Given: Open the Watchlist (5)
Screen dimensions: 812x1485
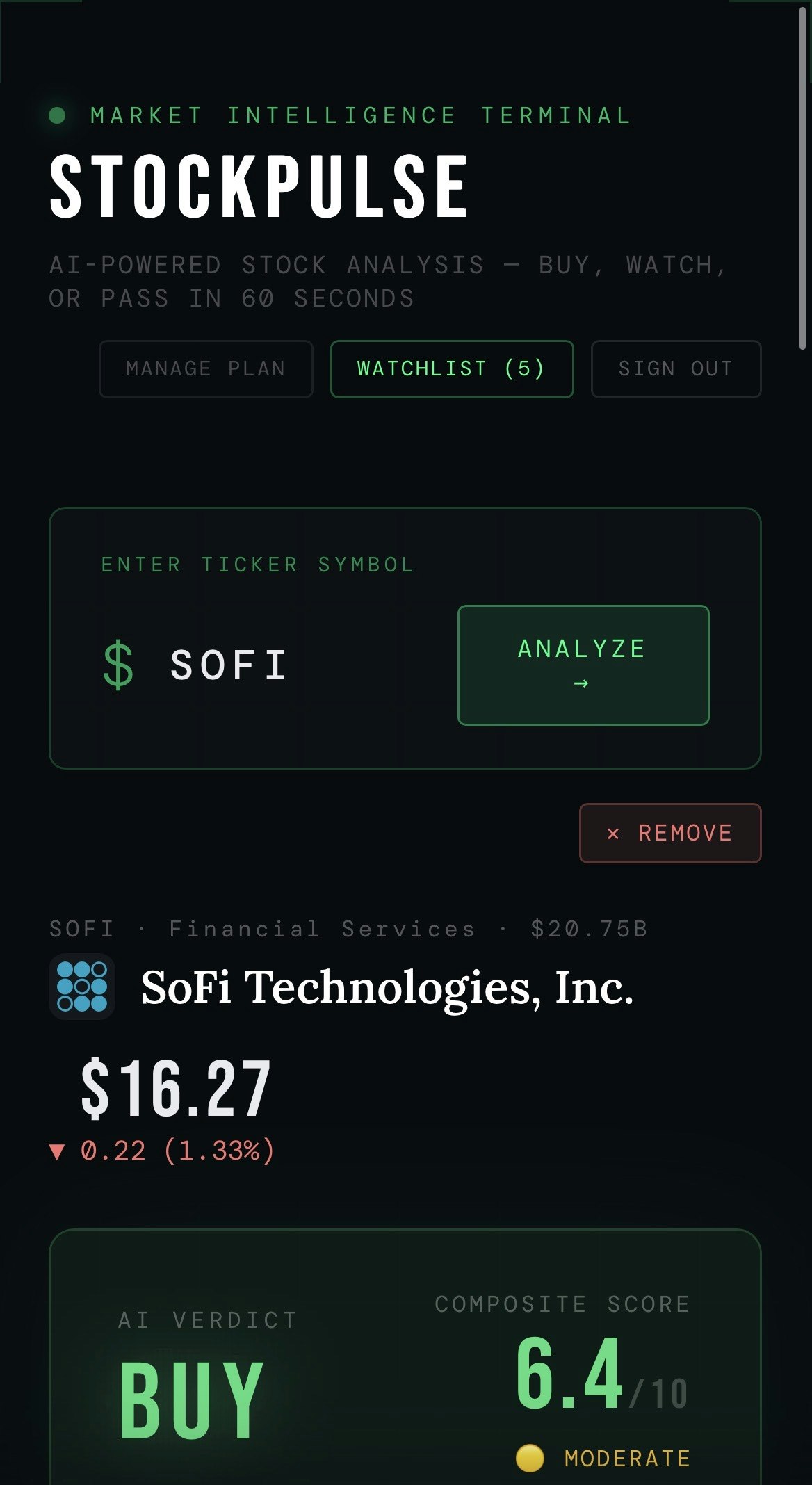Looking at the screenshot, I should (x=452, y=369).
